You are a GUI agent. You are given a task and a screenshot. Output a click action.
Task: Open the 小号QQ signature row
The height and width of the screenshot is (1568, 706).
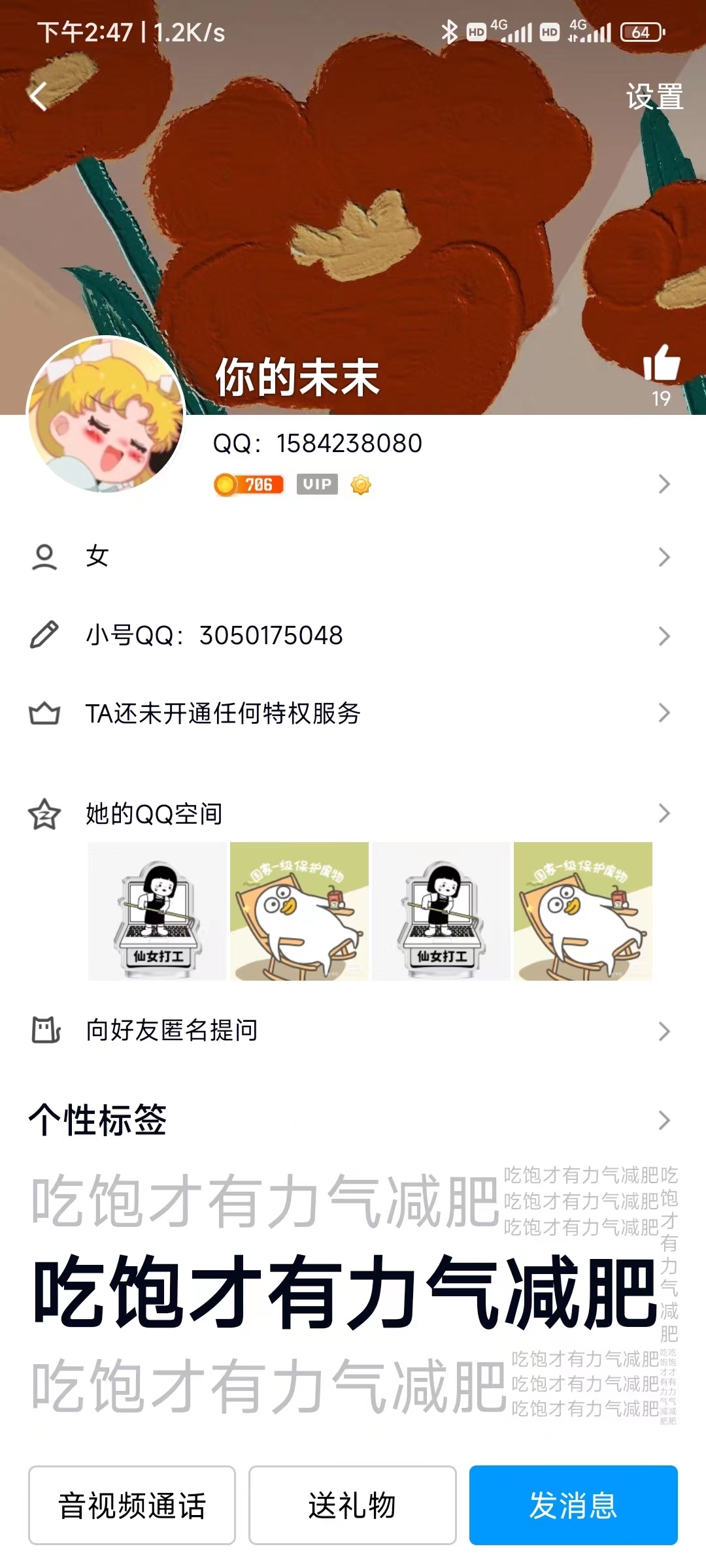click(x=353, y=635)
